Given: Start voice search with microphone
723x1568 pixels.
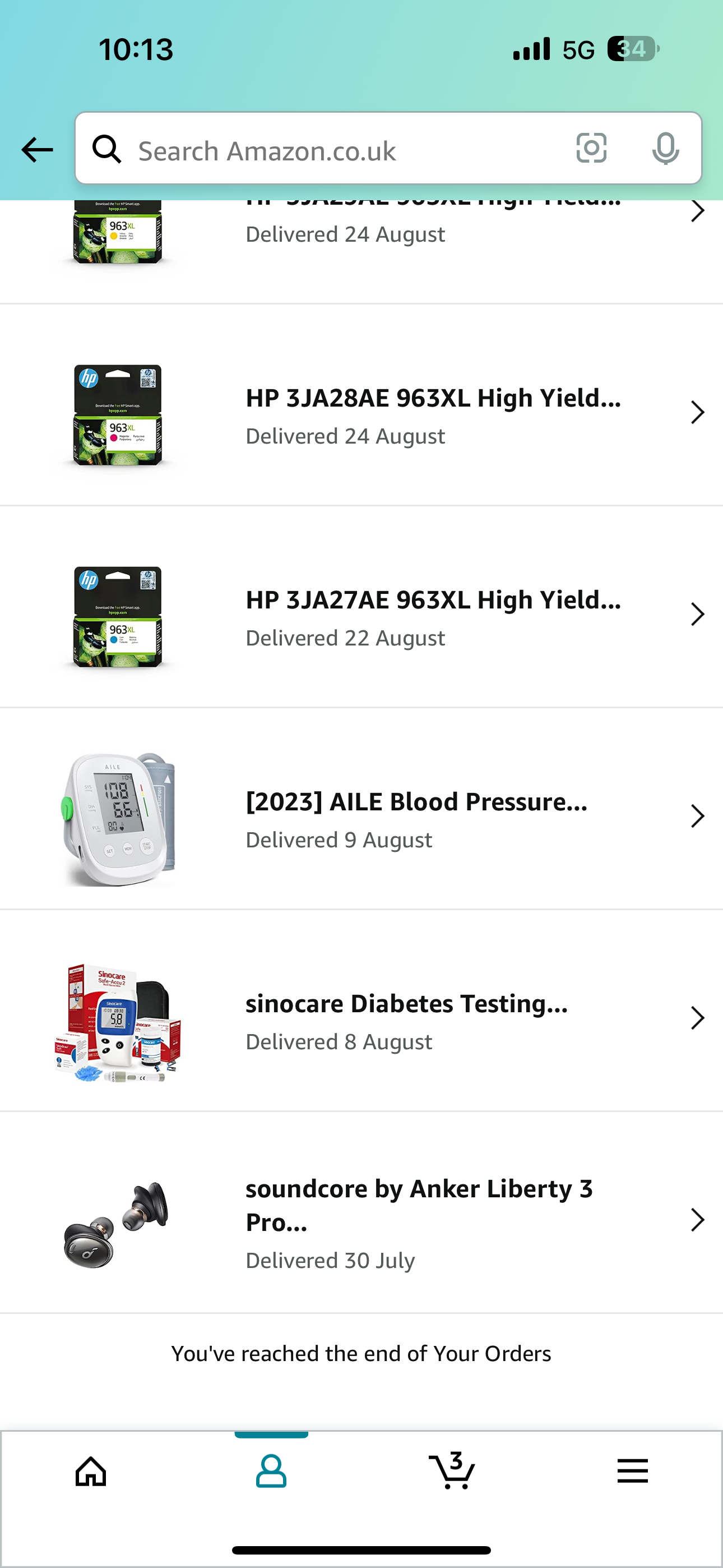Looking at the screenshot, I should tap(665, 149).
